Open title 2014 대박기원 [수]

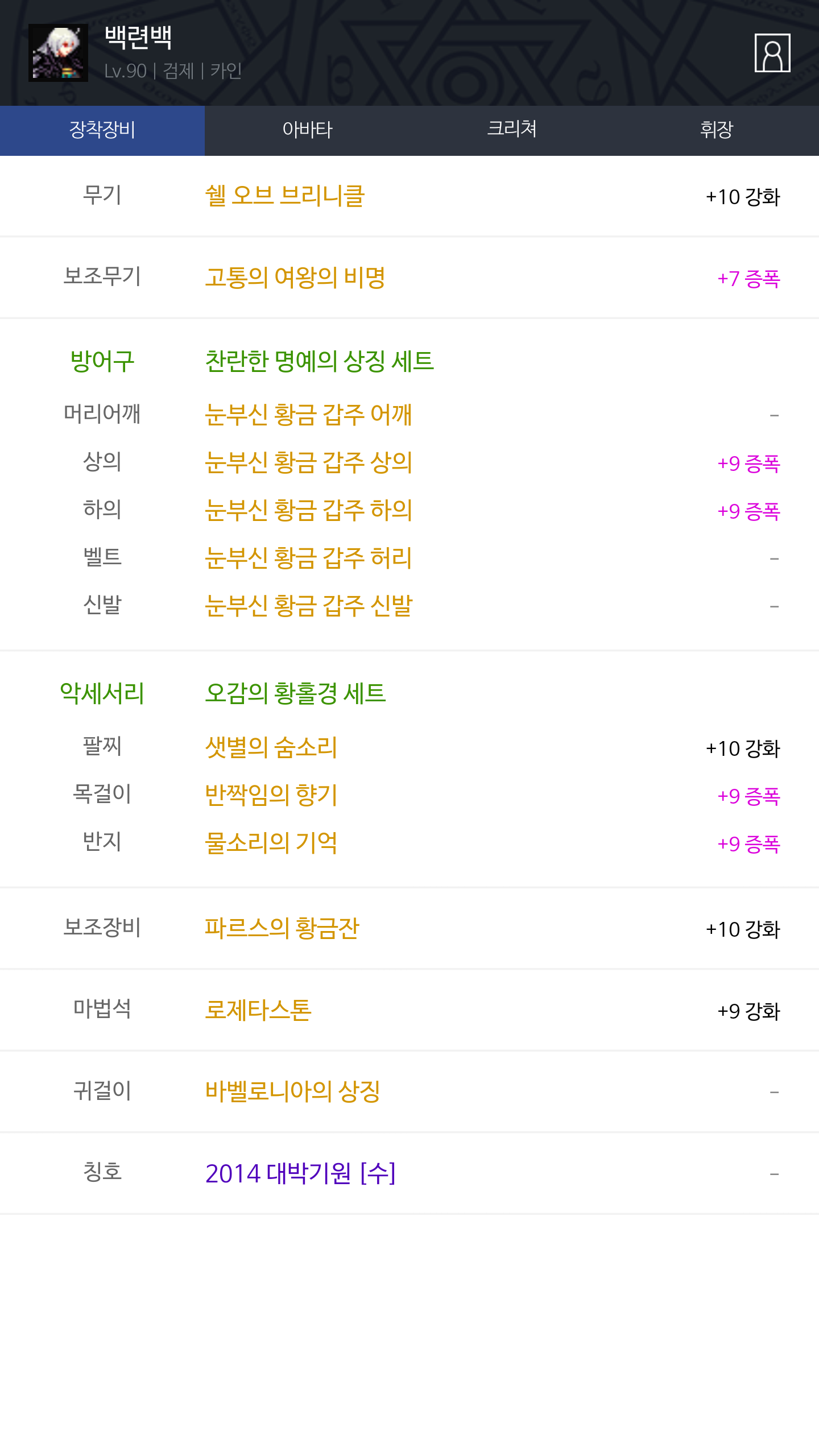pyautogui.click(x=300, y=1173)
